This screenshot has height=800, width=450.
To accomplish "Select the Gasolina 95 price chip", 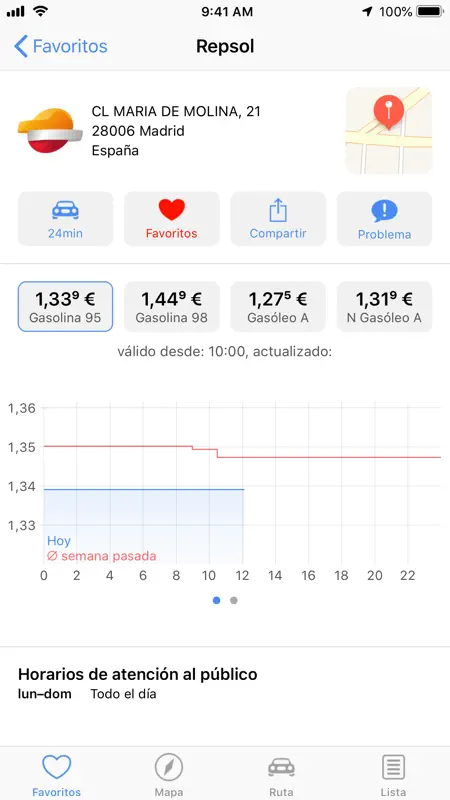I will pos(65,307).
